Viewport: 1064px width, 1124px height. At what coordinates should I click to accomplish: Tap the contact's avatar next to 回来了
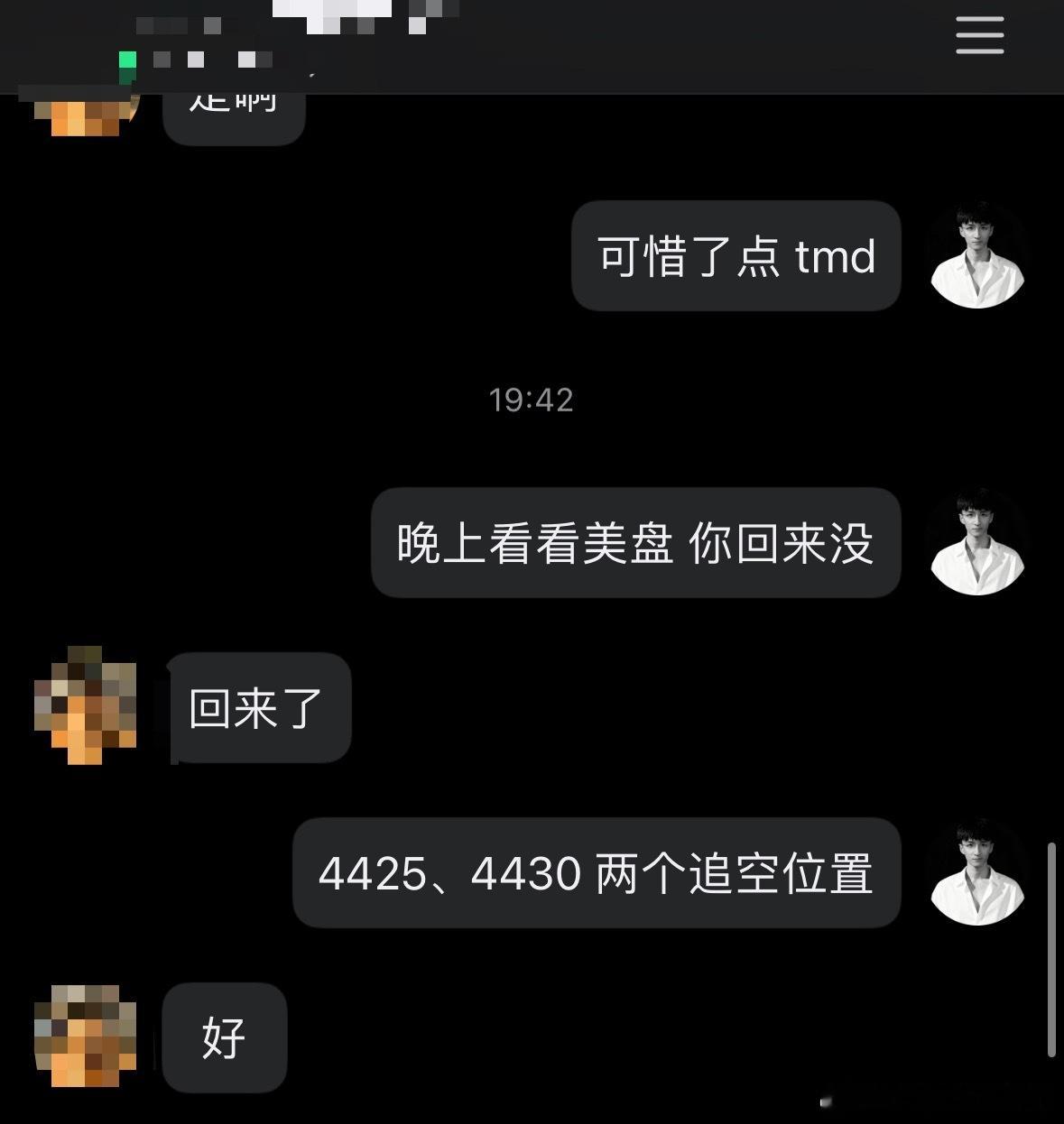87,708
